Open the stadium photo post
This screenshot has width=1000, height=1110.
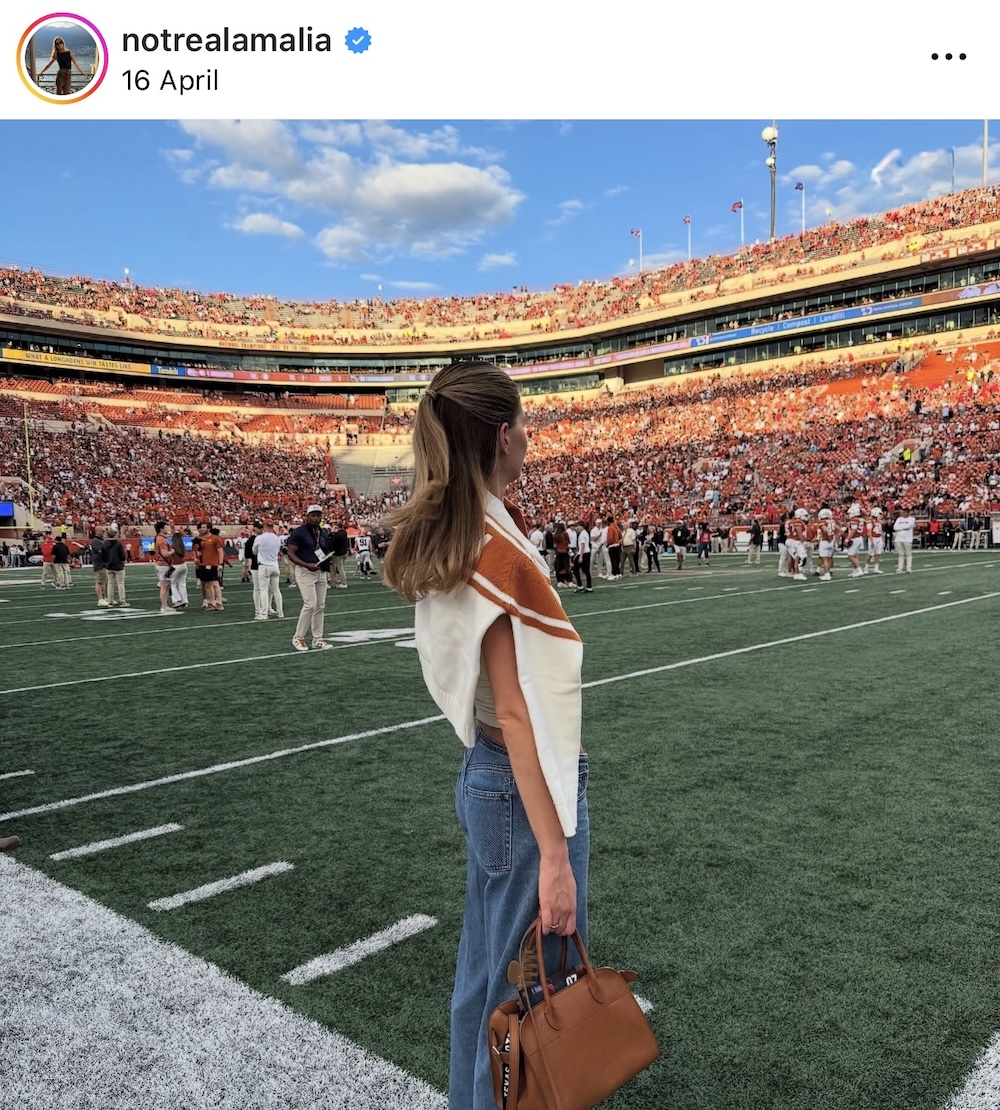(500, 614)
